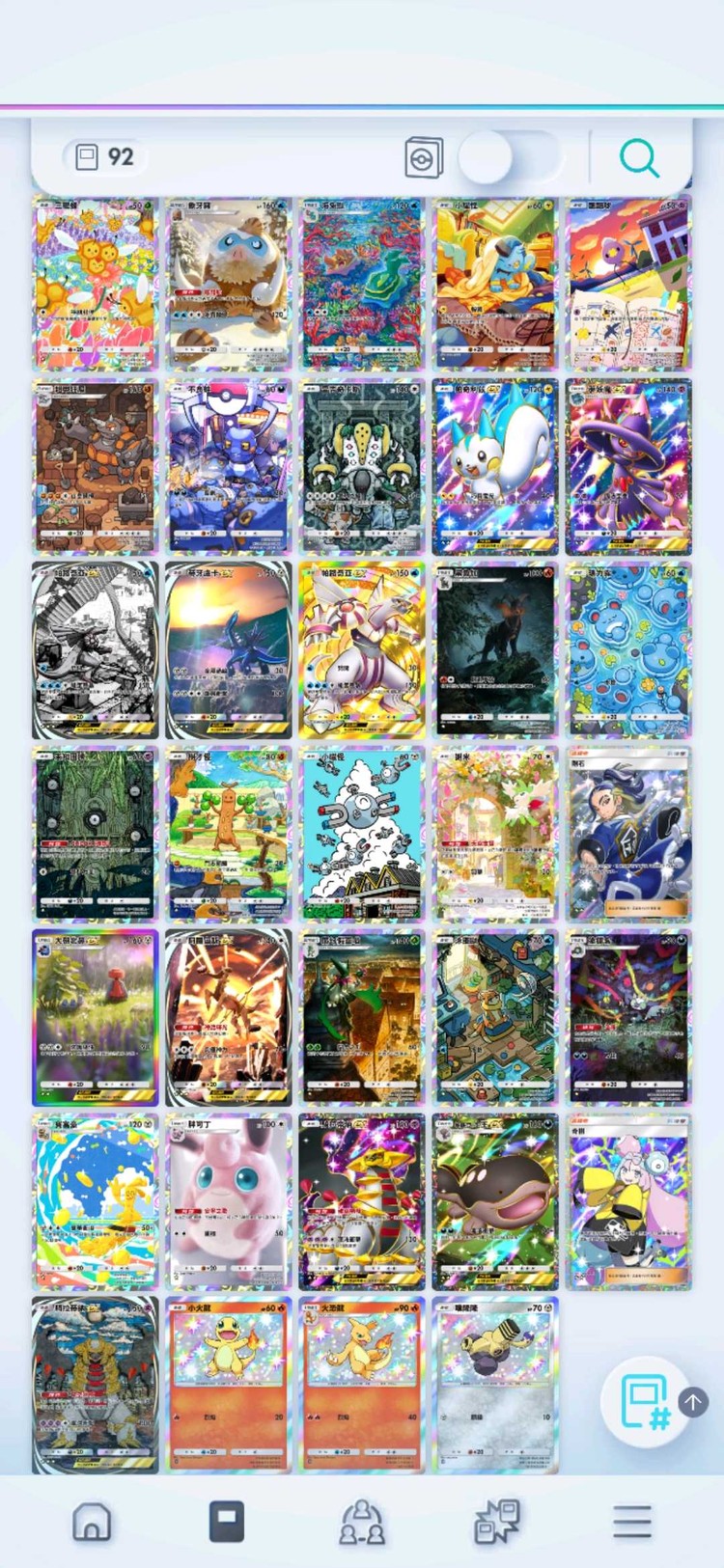View the Charmeleon card
Viewport: 724px width, 1568px height.
361,1385
